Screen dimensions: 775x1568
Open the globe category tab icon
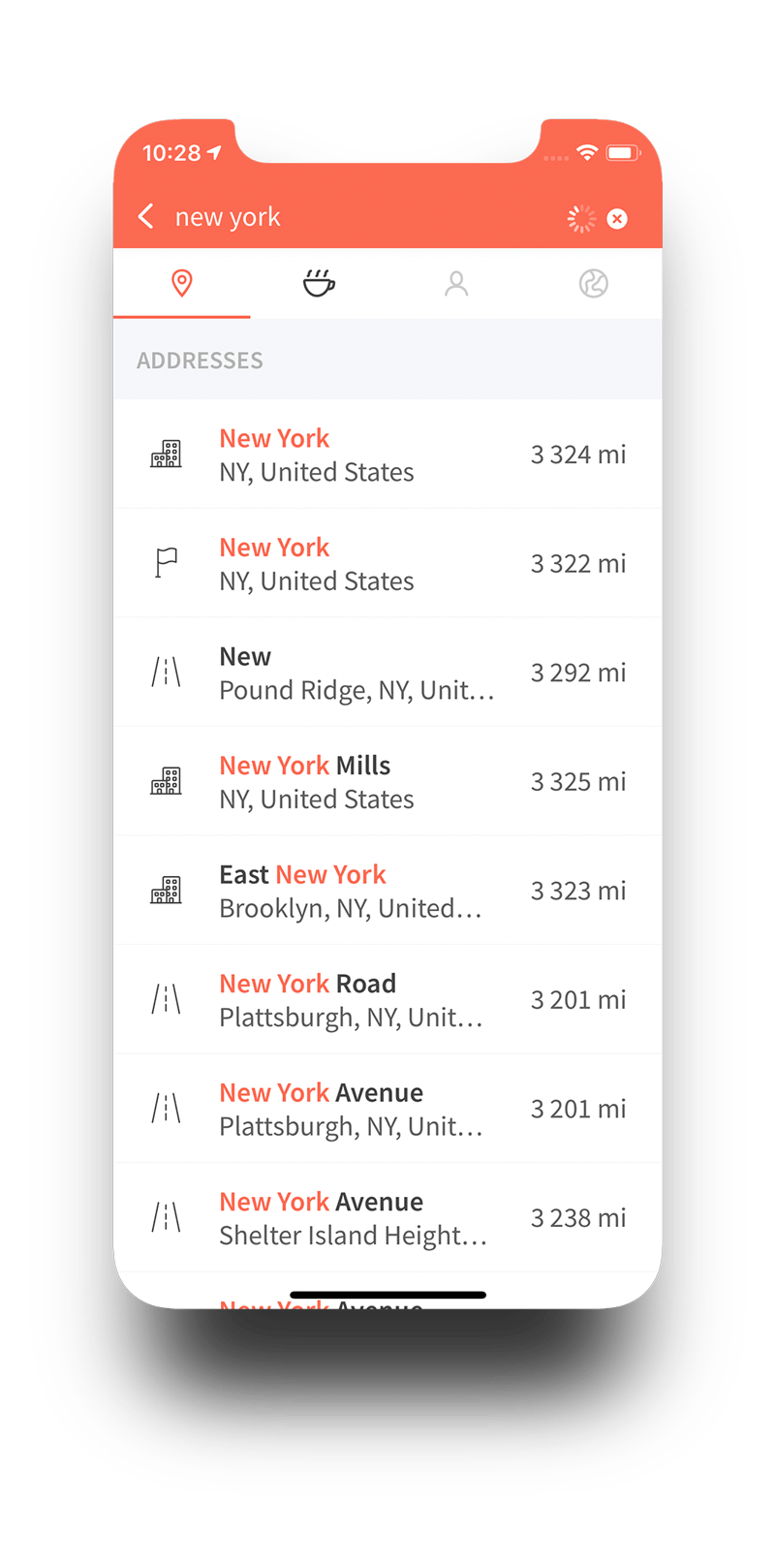point(594,282)
